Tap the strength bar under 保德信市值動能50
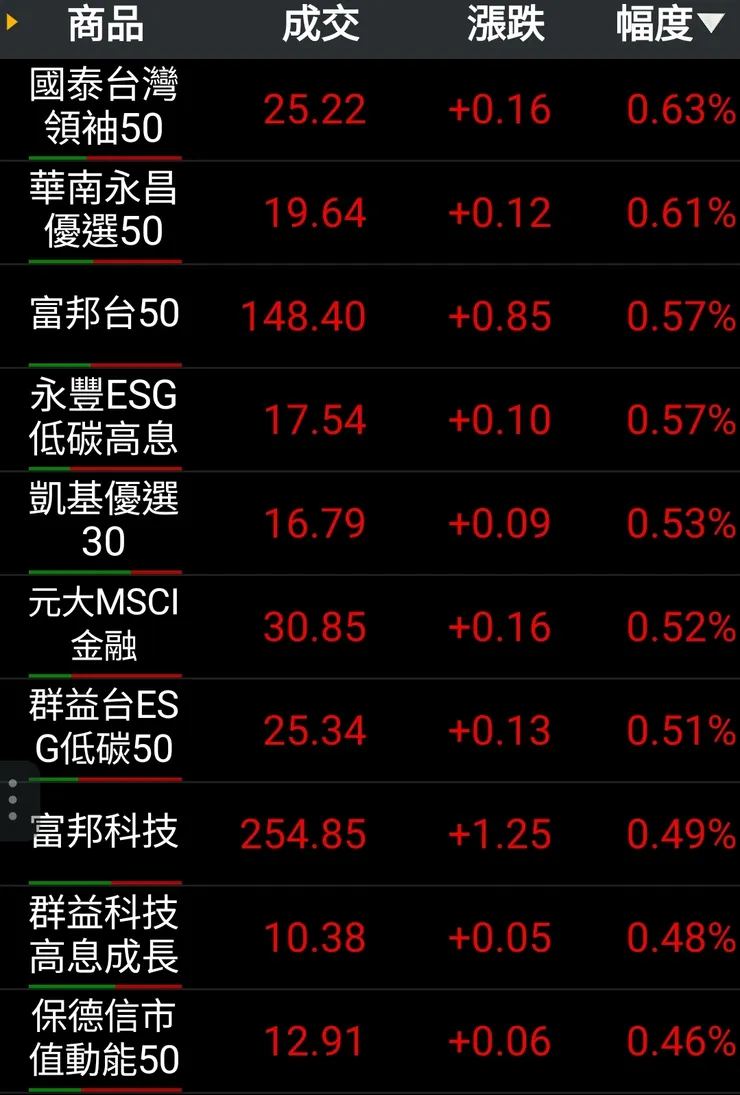Viewport: 740px width, 1095px height. point(103,1090)
